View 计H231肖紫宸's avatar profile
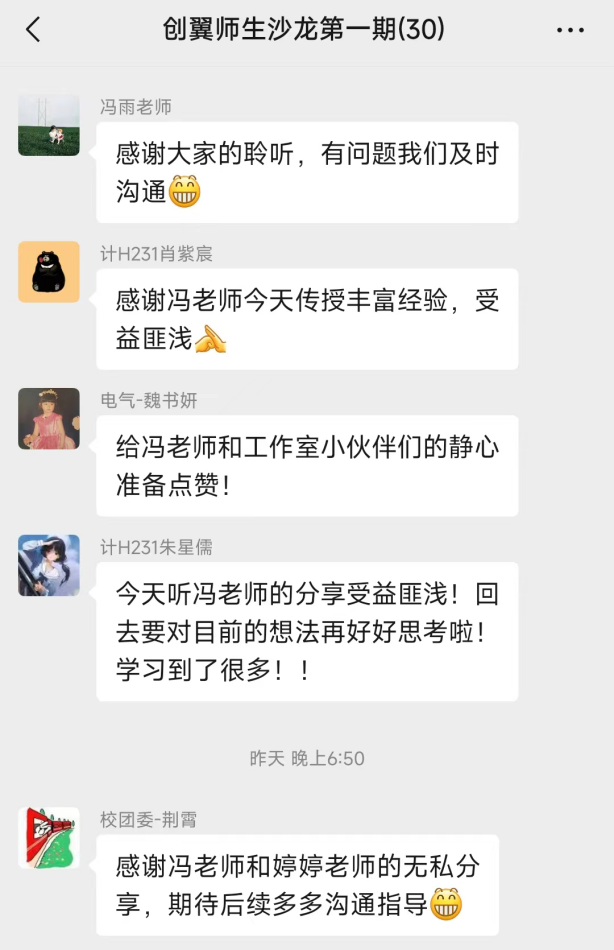The width and height of the screenshot is (614, 950). (49, 272)
